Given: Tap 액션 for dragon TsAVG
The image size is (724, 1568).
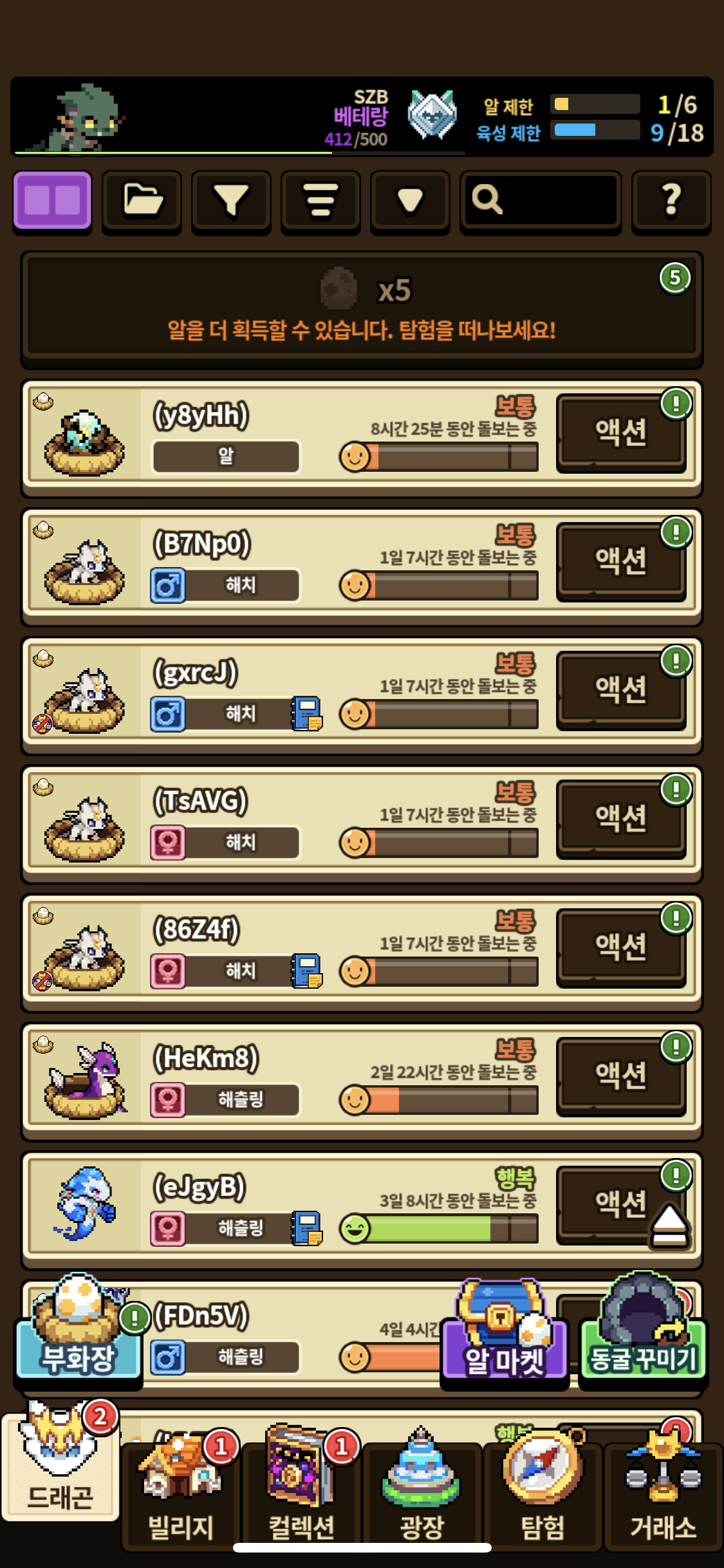Looking at the screenshot, I should [x=620, y=818].
